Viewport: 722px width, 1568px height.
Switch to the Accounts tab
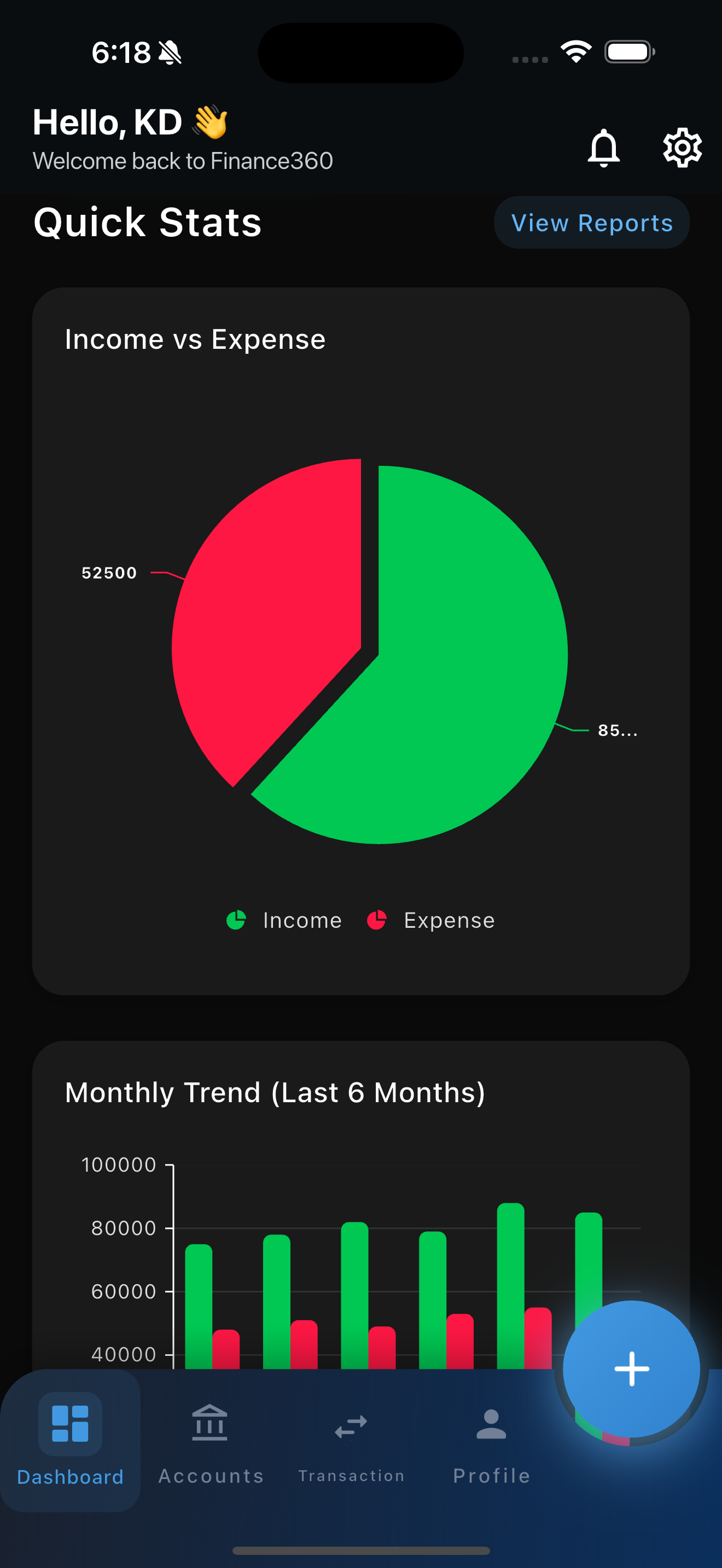coord(211,1443)
